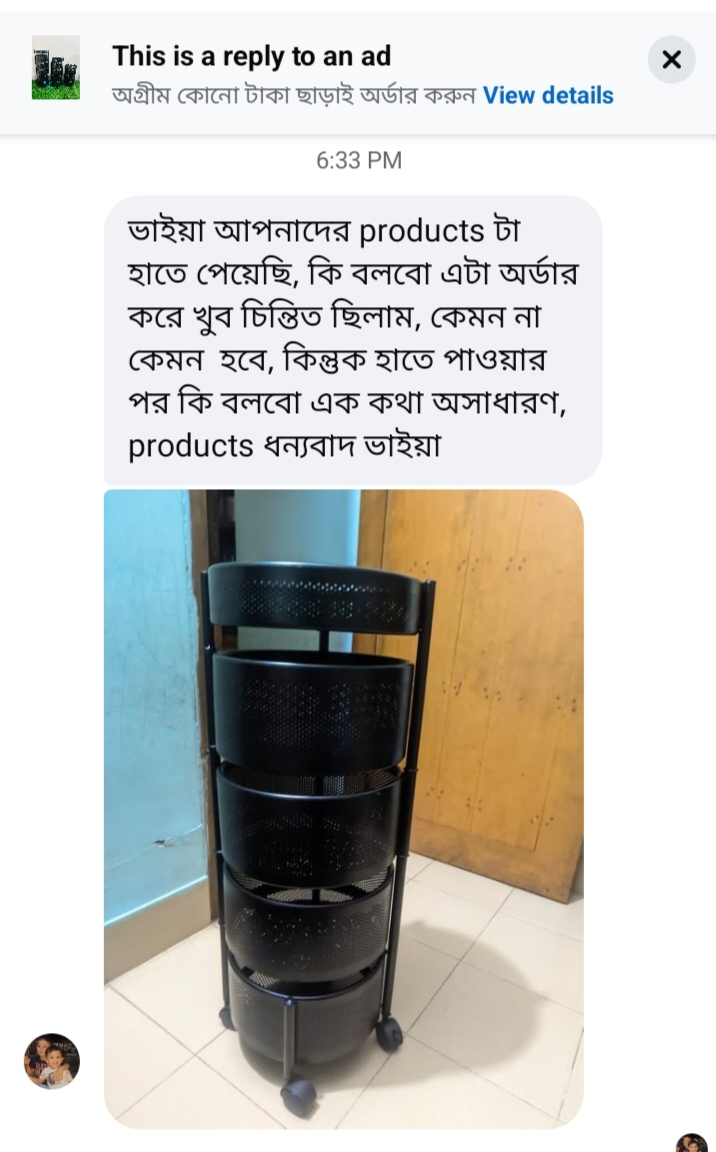Open View details link for the ad
This screenshot has width=716, height=1152.
(x=548, y=96)
